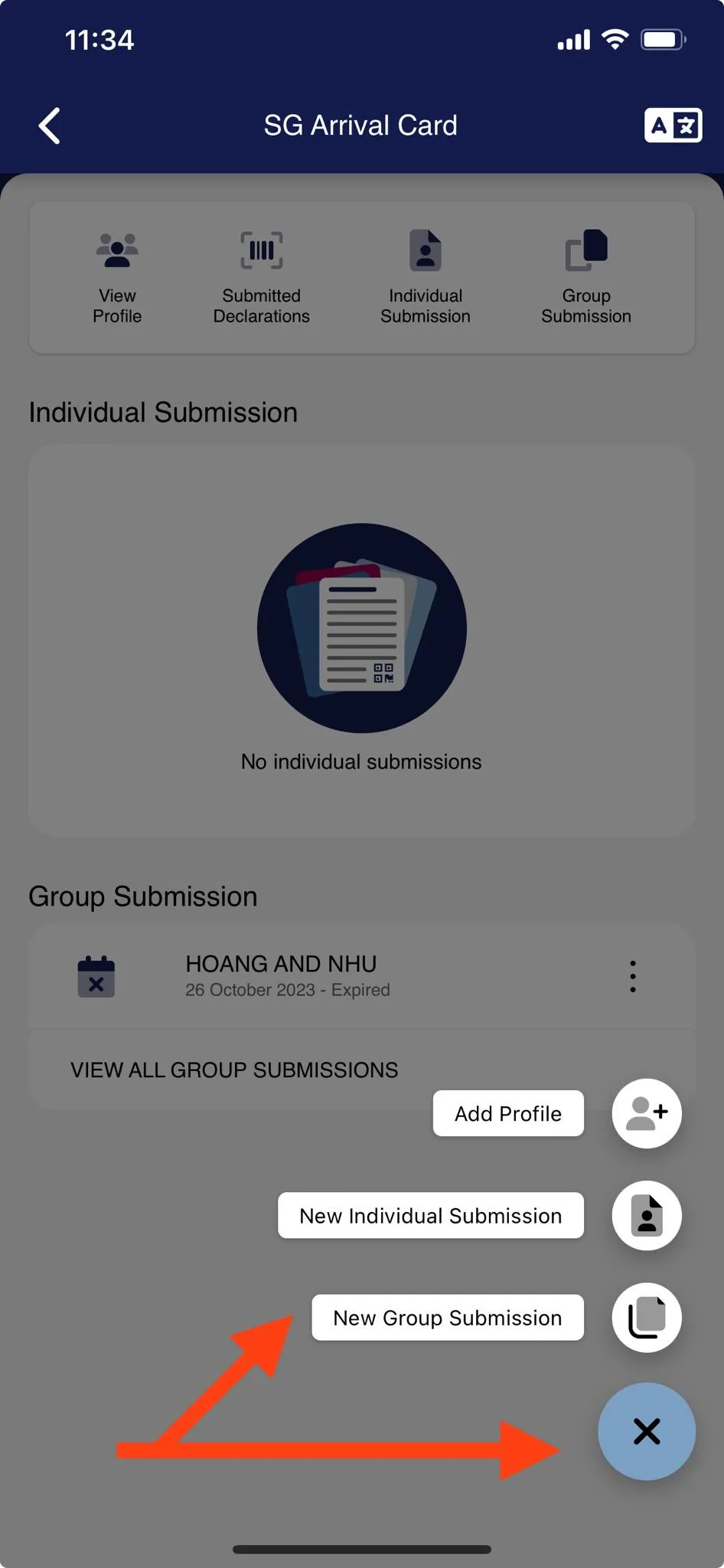Select the Individual Submission shortcut icon
724x1568 pixels.
(426, 251)
